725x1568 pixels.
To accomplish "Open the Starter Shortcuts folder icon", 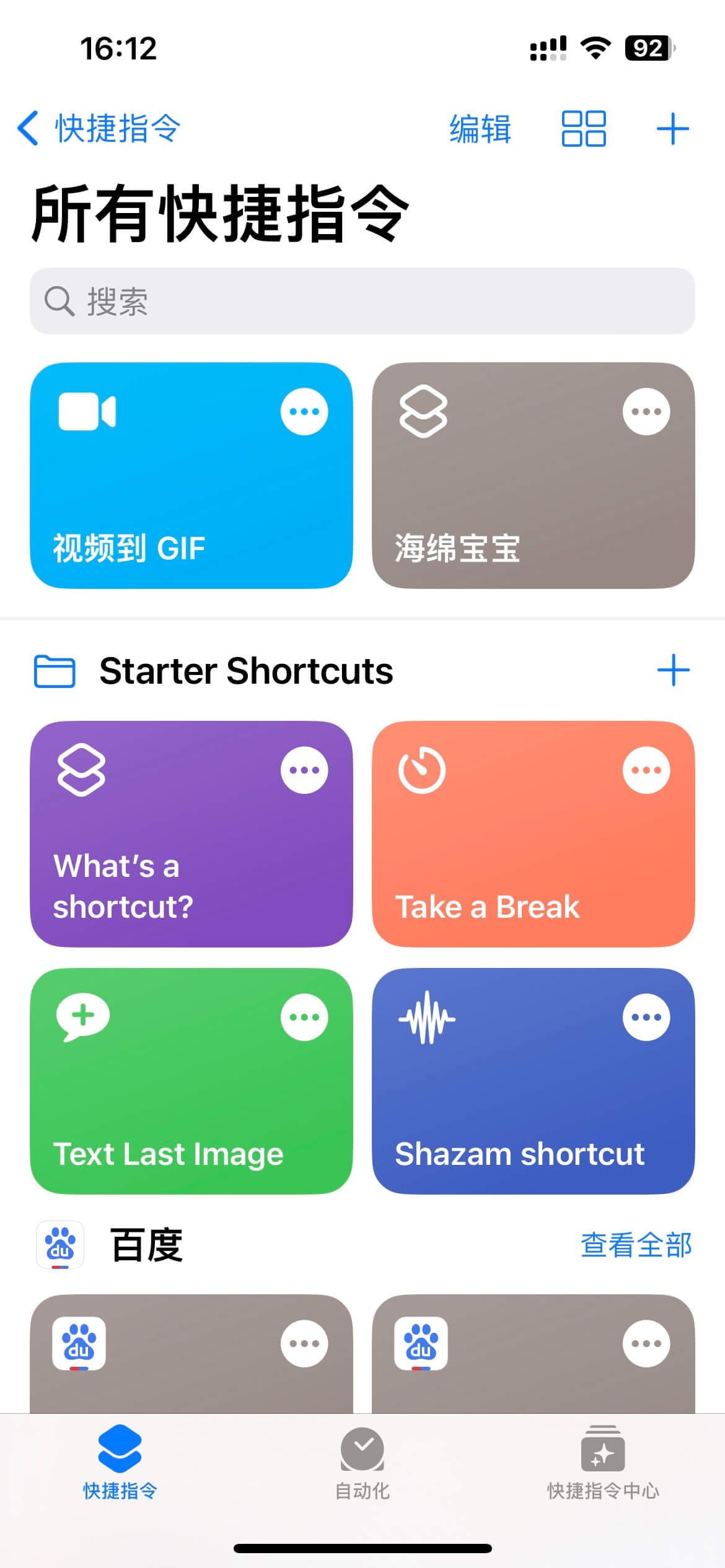I will 55,670.
